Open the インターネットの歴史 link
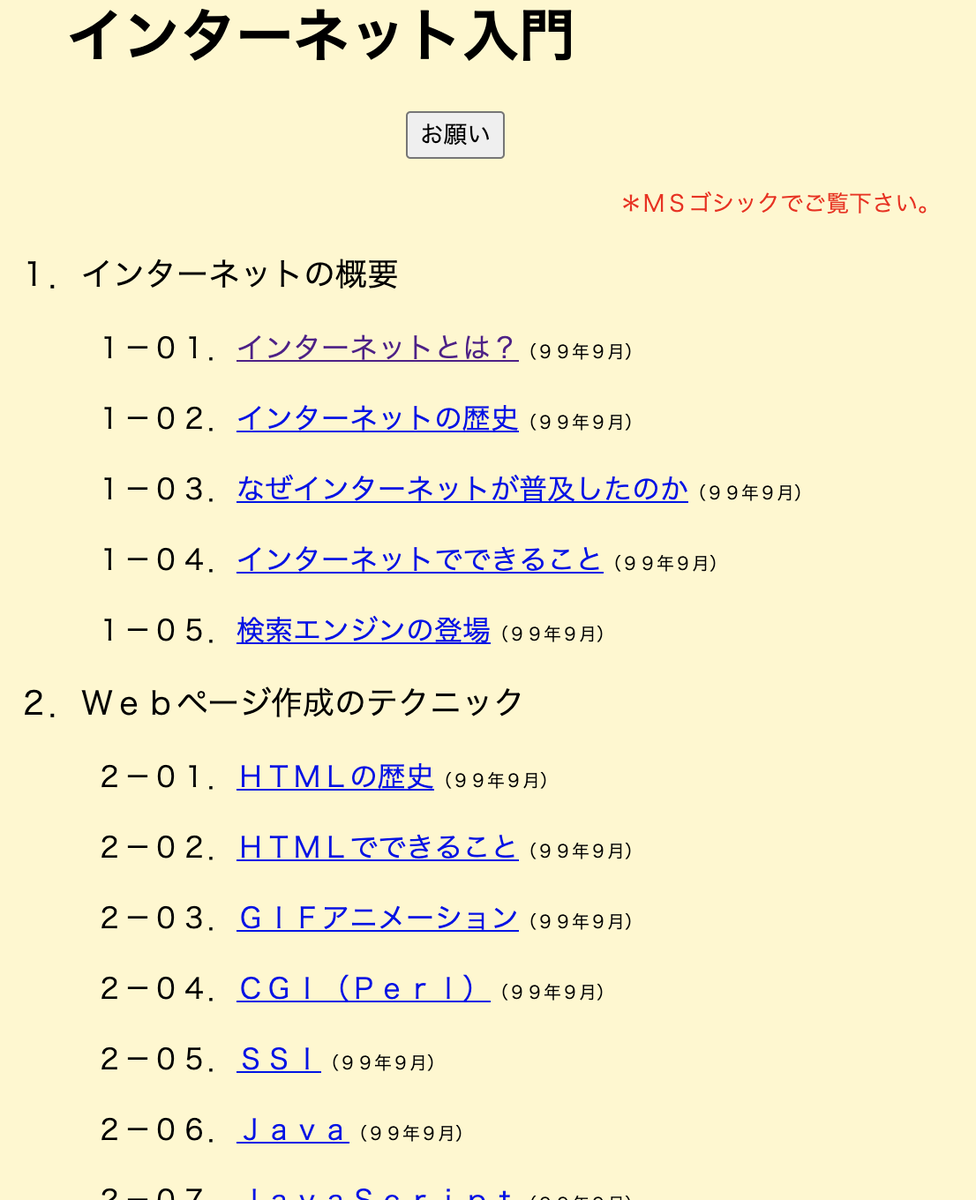The height and width of the screenshot is (1200, 976). (x=377, y=419)
